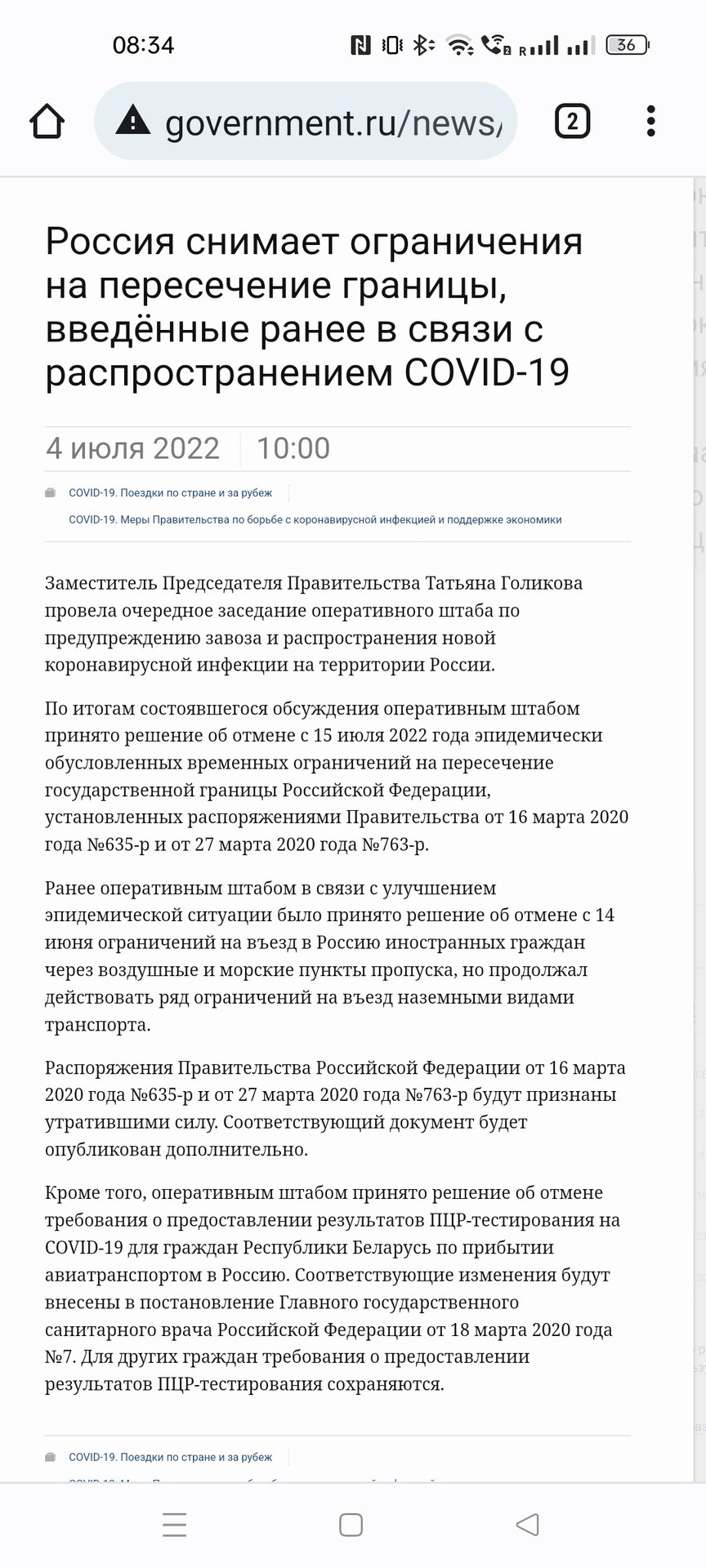Open top tag COVID-19. Поездки по стране и за рубеж
This screenshot has height=1568, width=706.
click(x=170, y=493)
